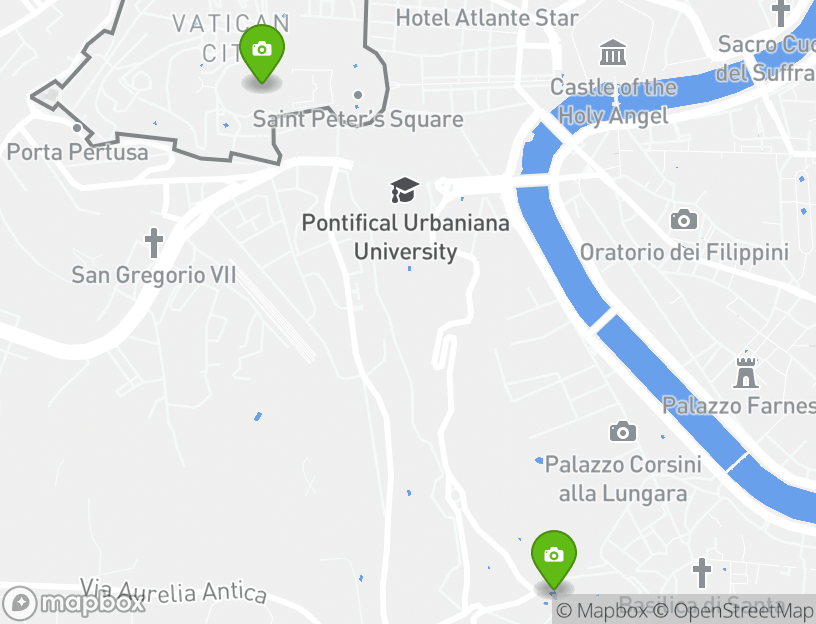This screenshot has height=624, width=816.
Task: Select the green camera pin below Palazzo Corsini
Action: pos(553,557)
